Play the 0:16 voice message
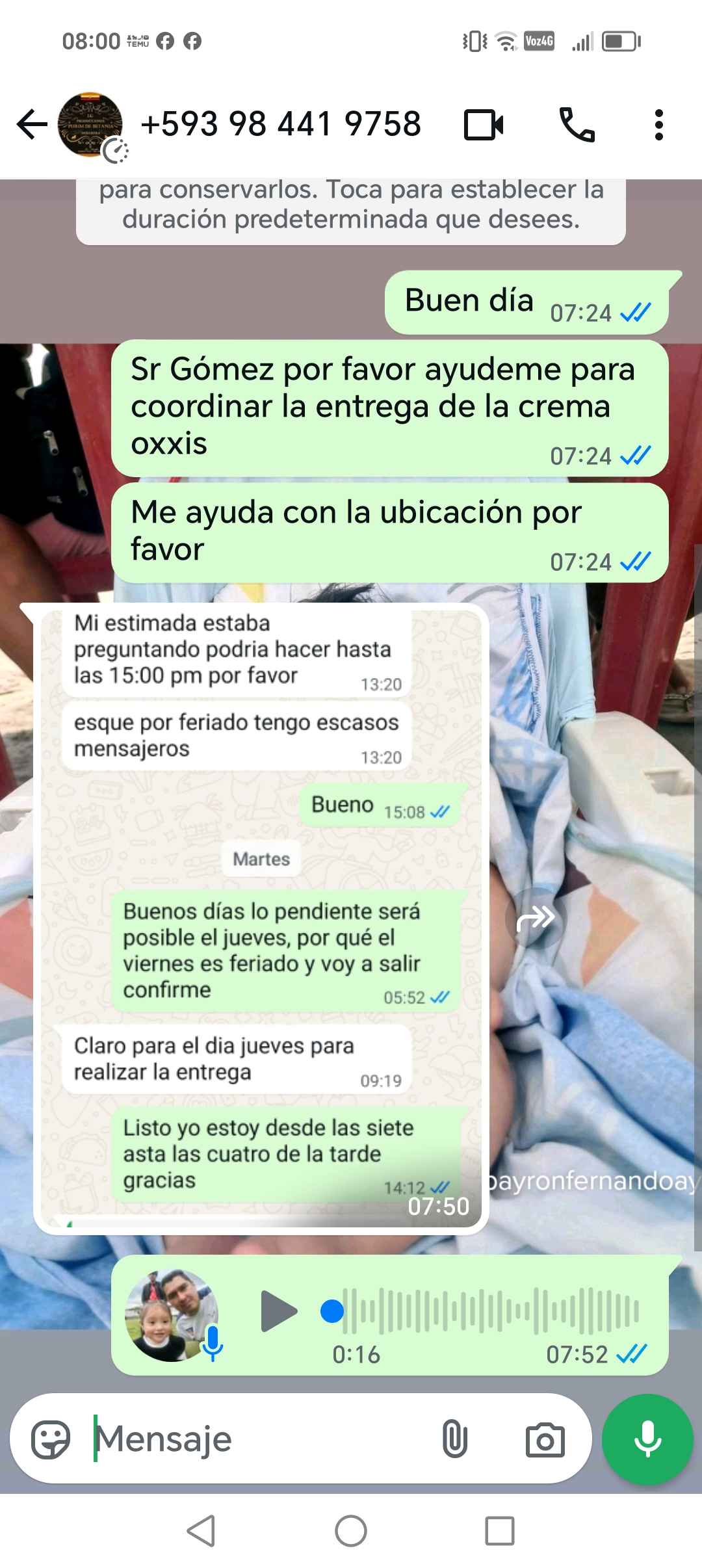This screenshot has width=702, height=1568. (278, 1312)
